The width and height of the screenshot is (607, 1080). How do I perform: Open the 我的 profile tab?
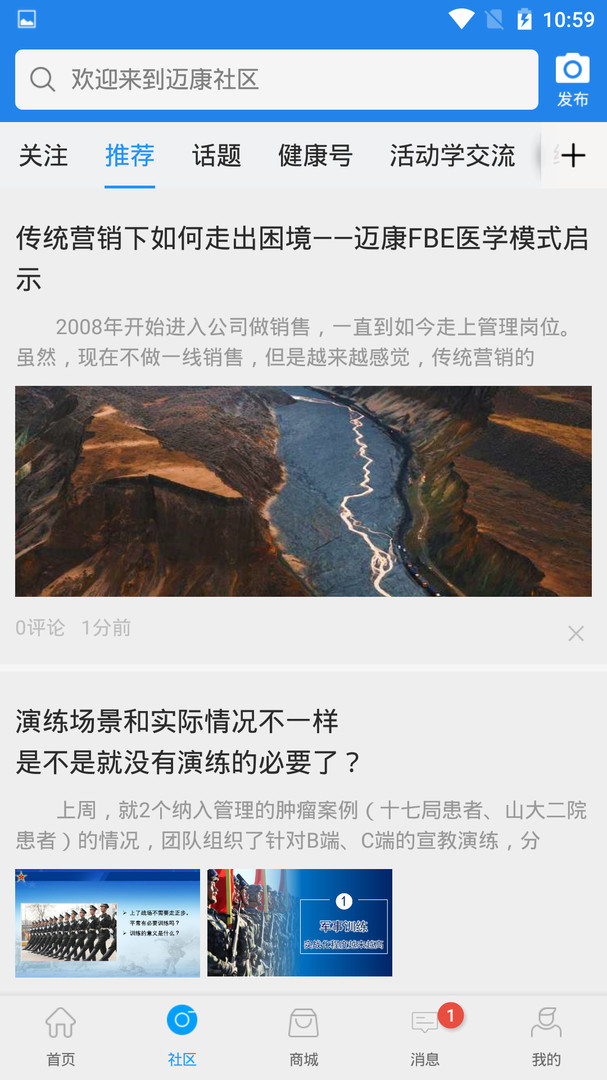[x=546, y=1037]
